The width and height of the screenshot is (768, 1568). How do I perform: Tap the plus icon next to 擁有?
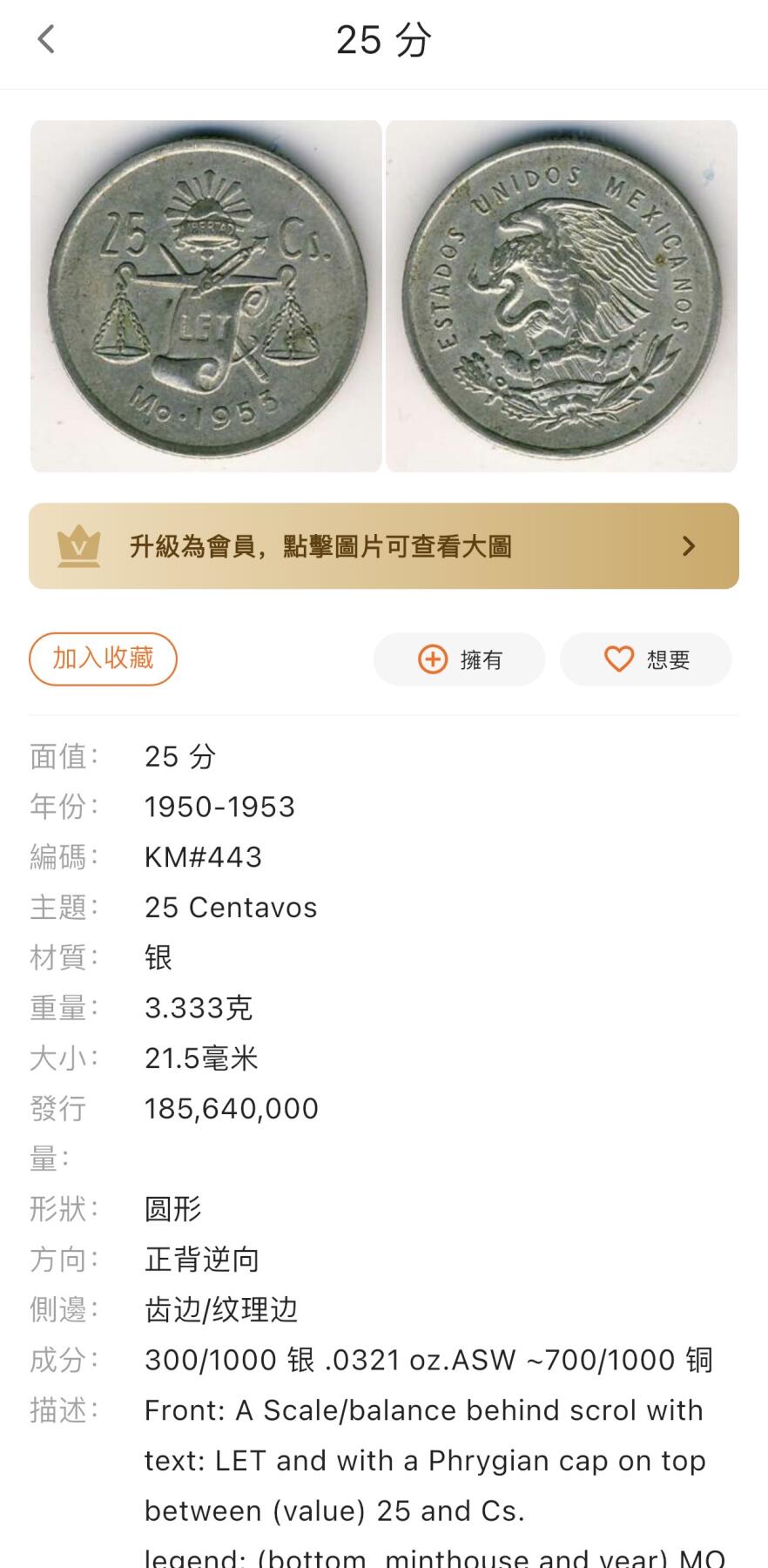(431, 659)
